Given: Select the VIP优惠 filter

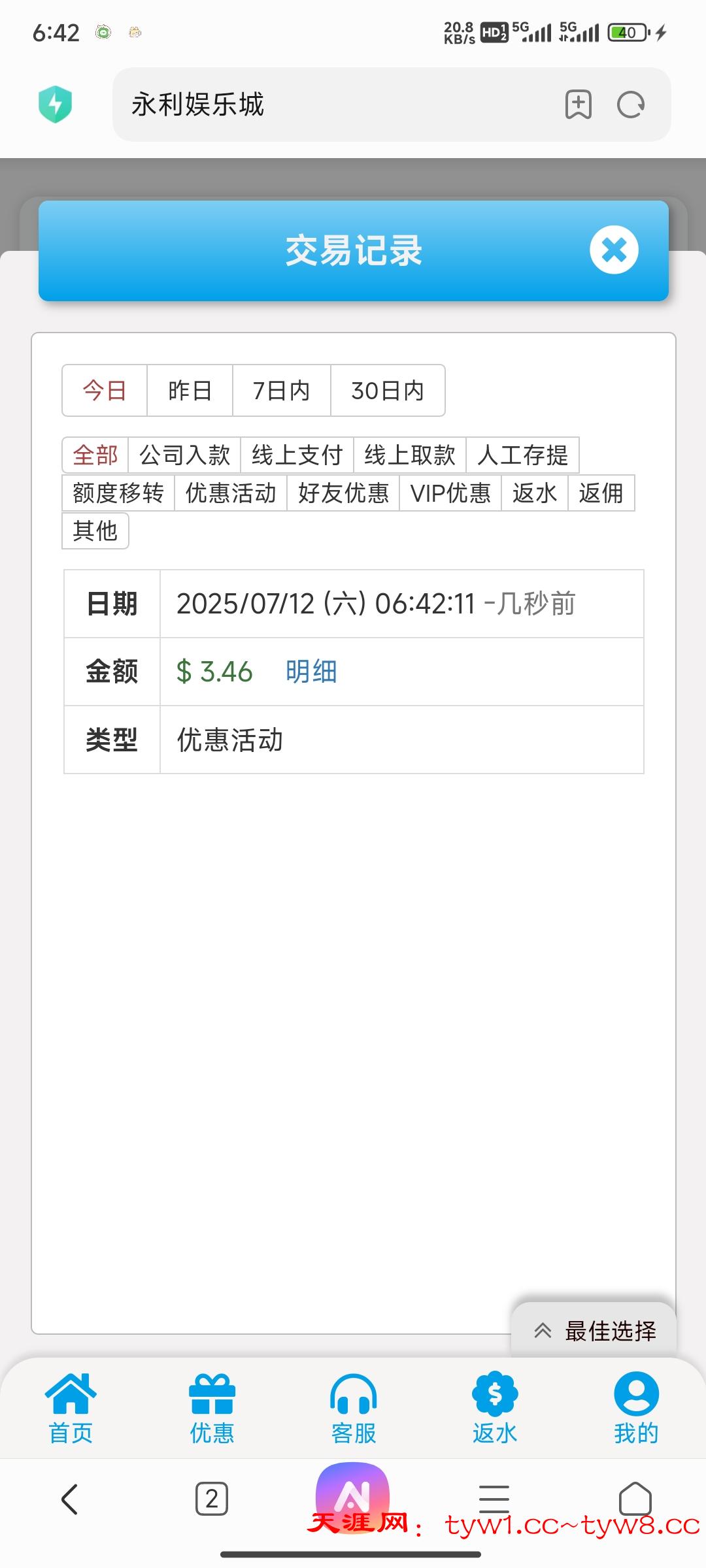Looking at the screenshot, I should [x=450, y=493].
